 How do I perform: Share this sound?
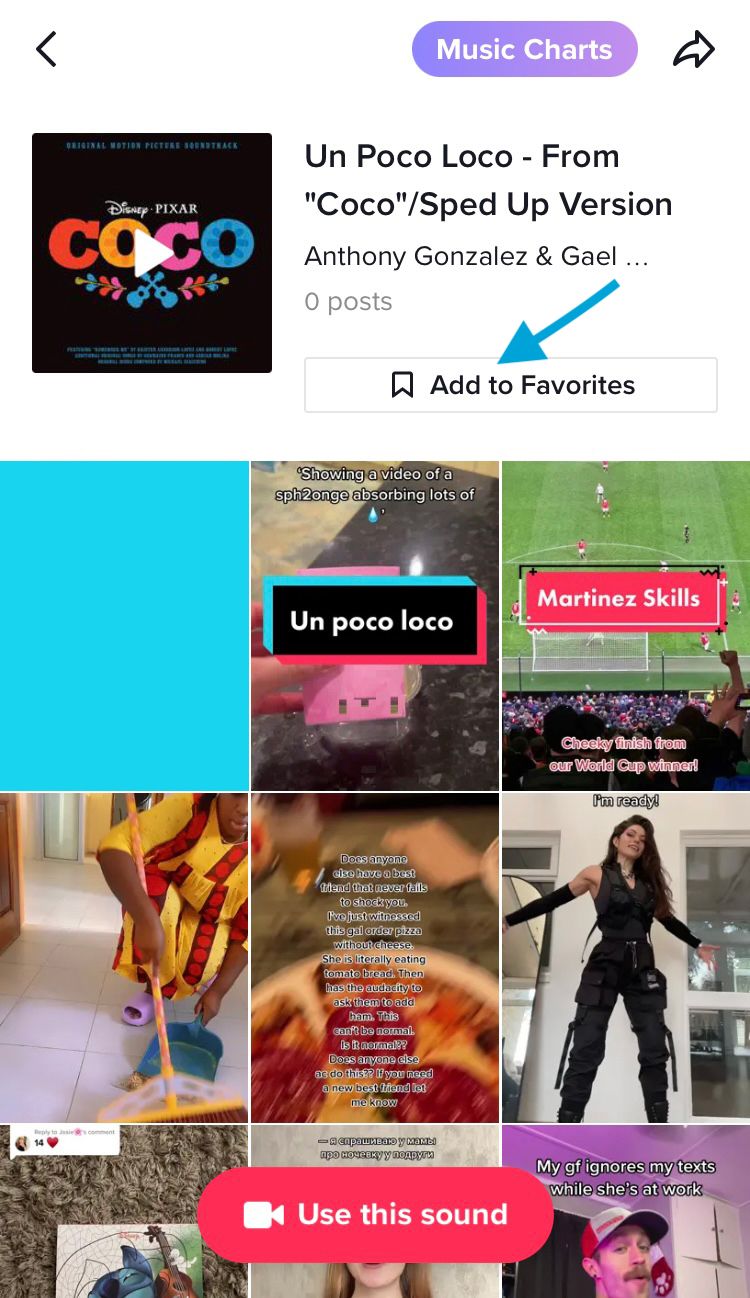[693, 49]
